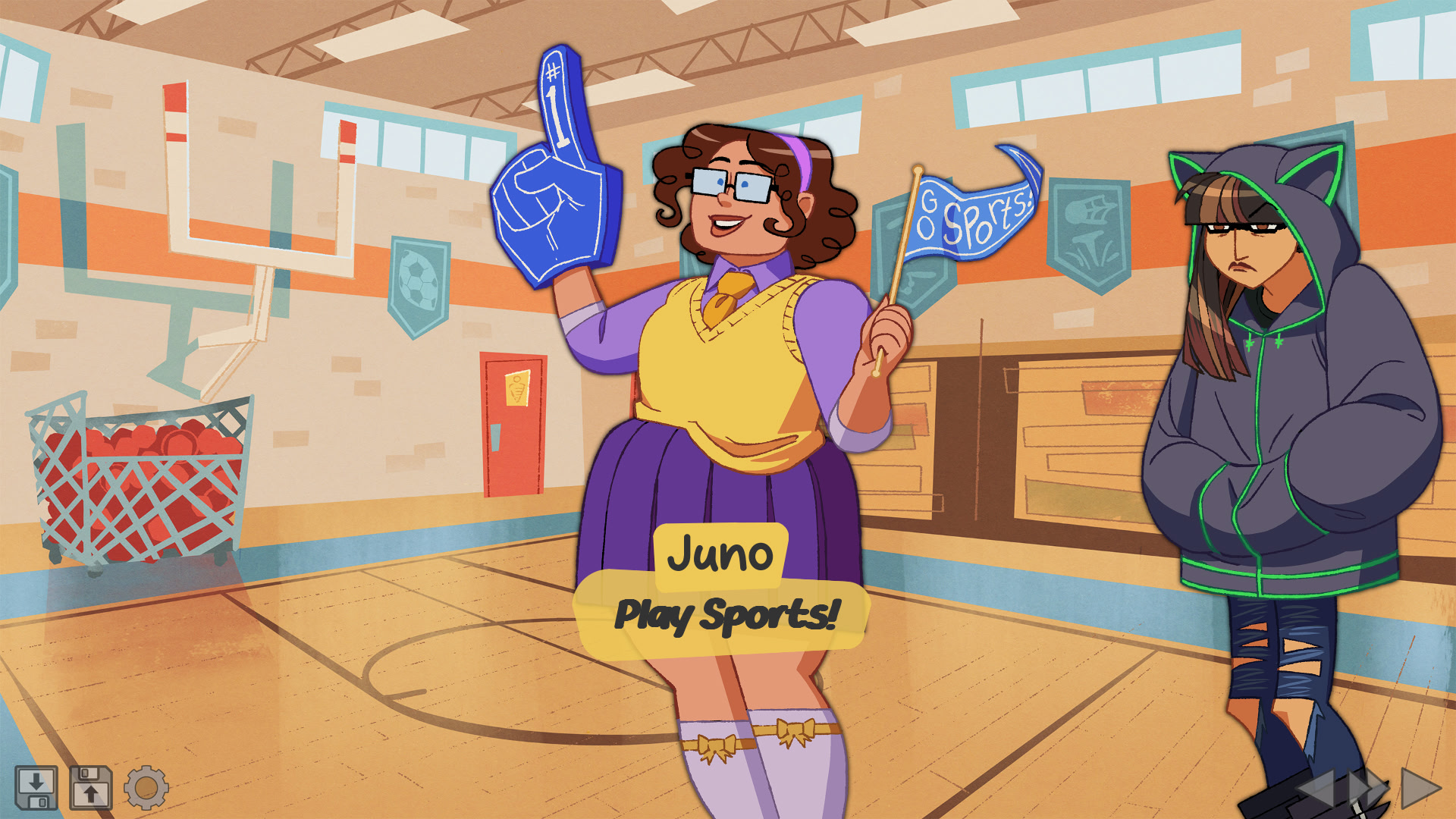The height and width of the screenshot is (819, 1456).
Task: Choose Juno's "Play Sports!" option
Action: click(726, 616)
